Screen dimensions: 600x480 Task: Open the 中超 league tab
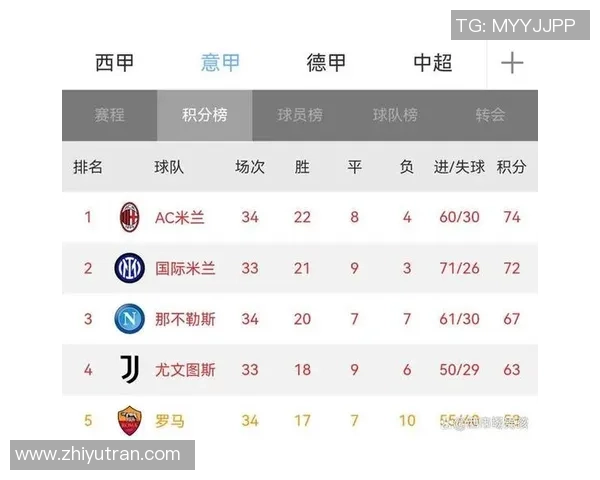pyautogui.click(x=433, y=63)
